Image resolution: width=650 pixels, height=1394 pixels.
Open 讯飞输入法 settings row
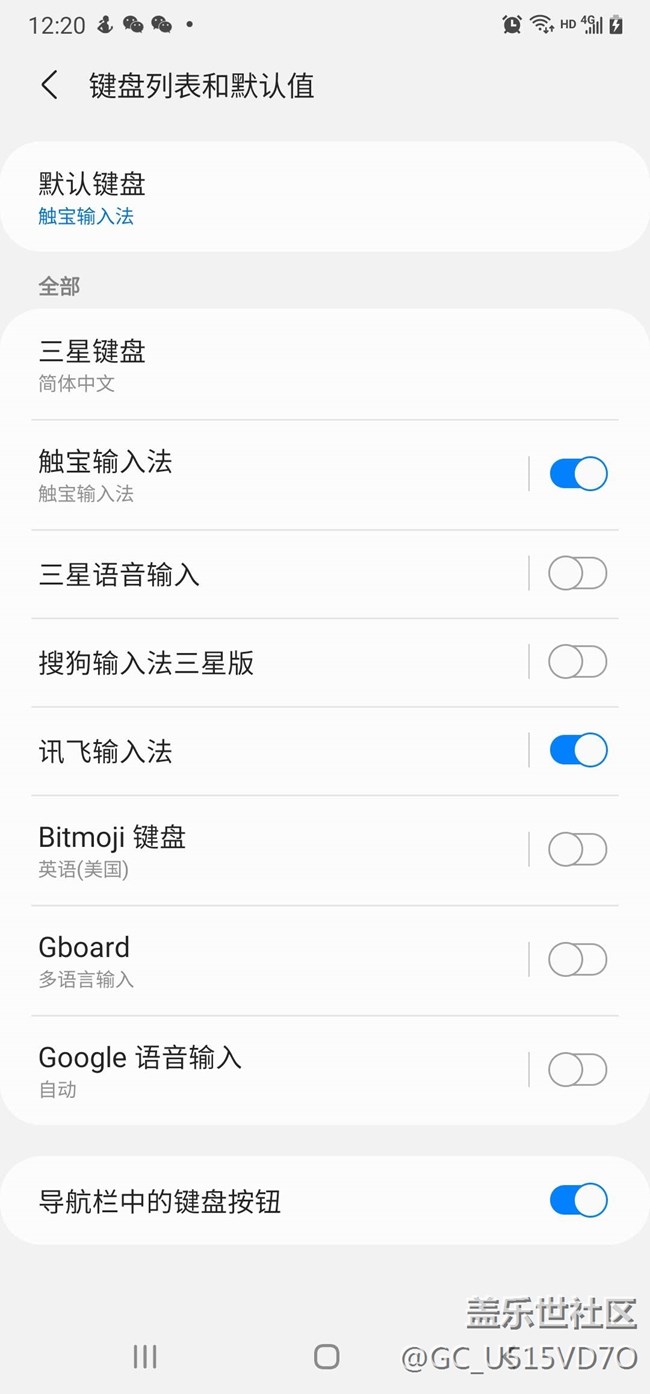click(270, 751)
